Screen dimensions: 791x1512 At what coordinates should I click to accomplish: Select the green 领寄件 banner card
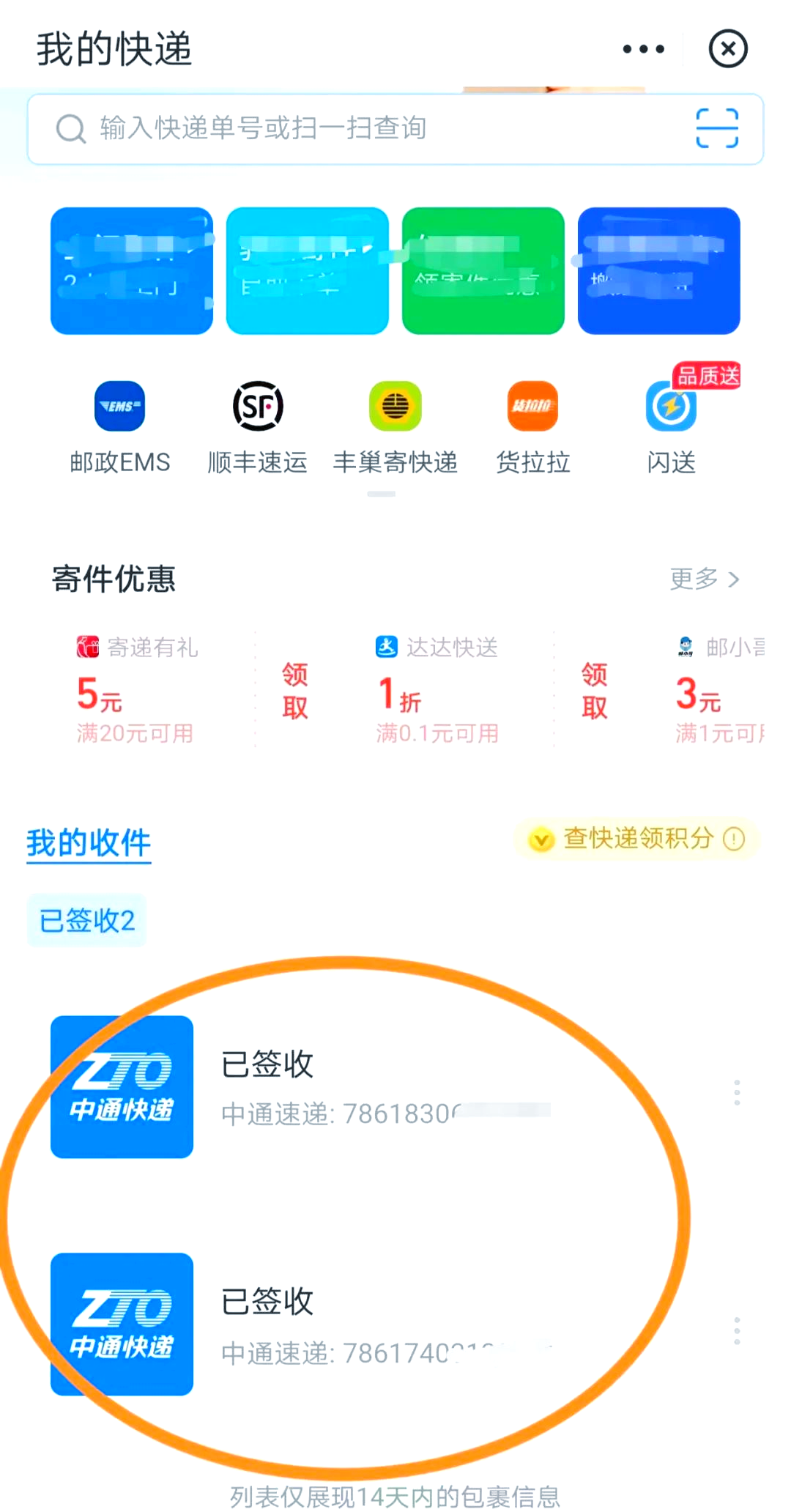[x=483, y=270]
